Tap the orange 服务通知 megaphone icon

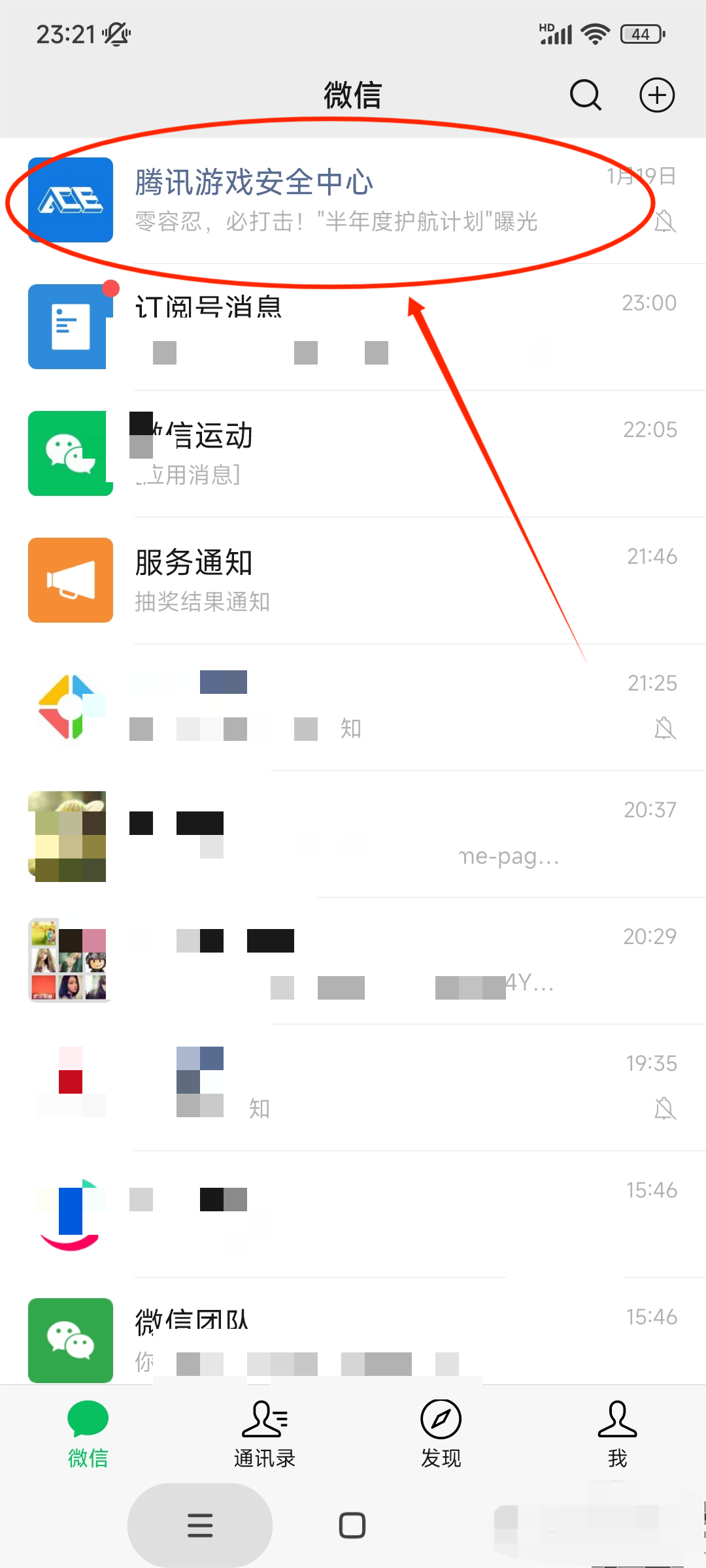pos(70,580)
